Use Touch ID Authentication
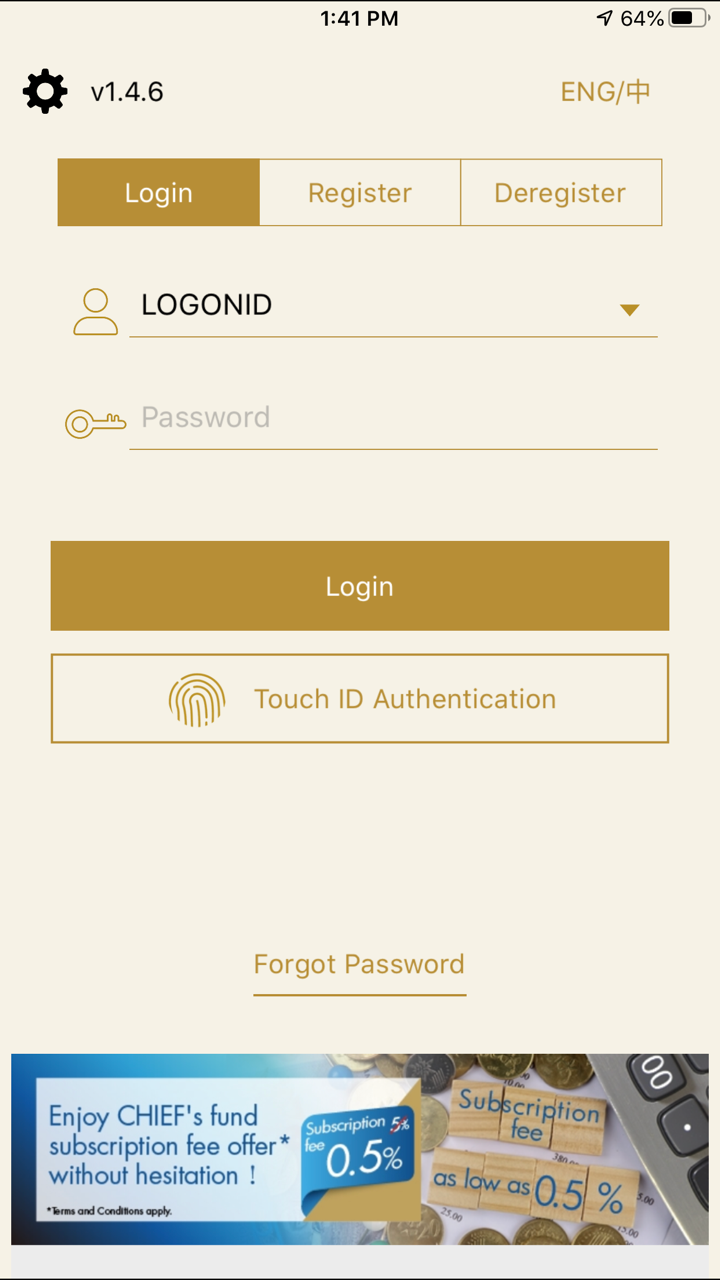Image resolution: width=720 pixels, height=1280 pixels. [360, 699]
